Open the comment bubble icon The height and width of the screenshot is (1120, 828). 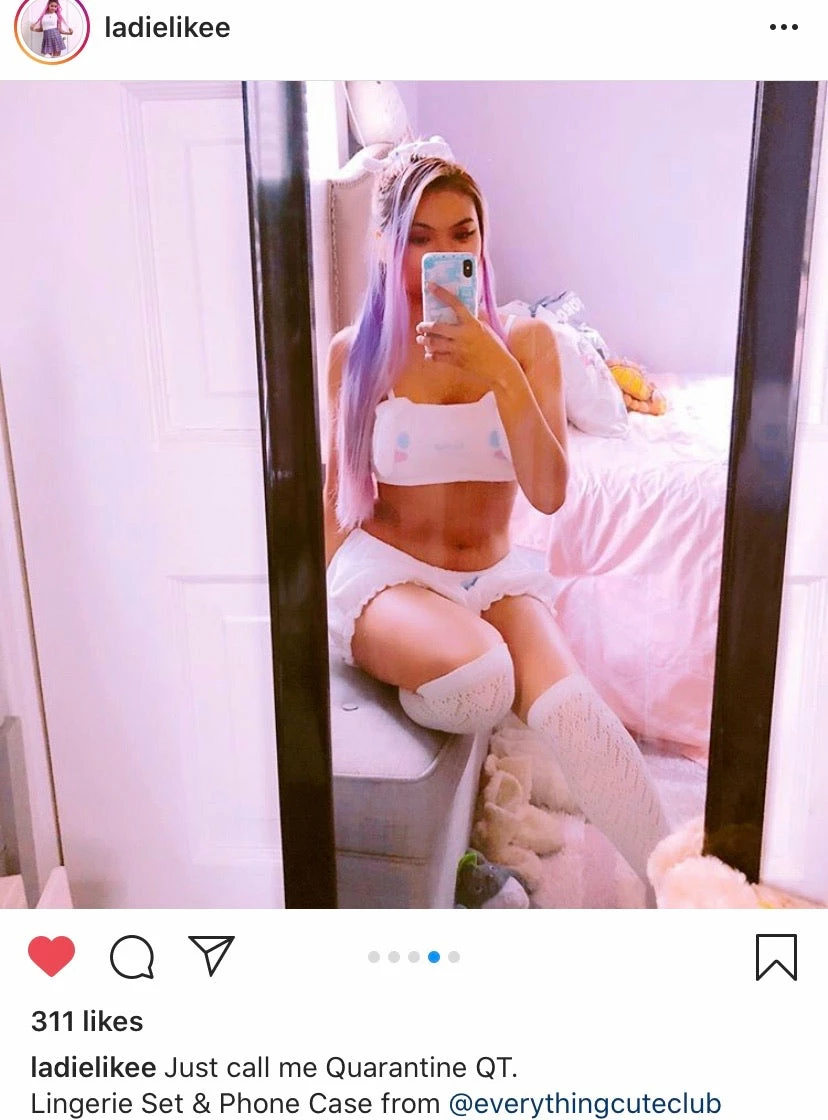tap(132, 957)
